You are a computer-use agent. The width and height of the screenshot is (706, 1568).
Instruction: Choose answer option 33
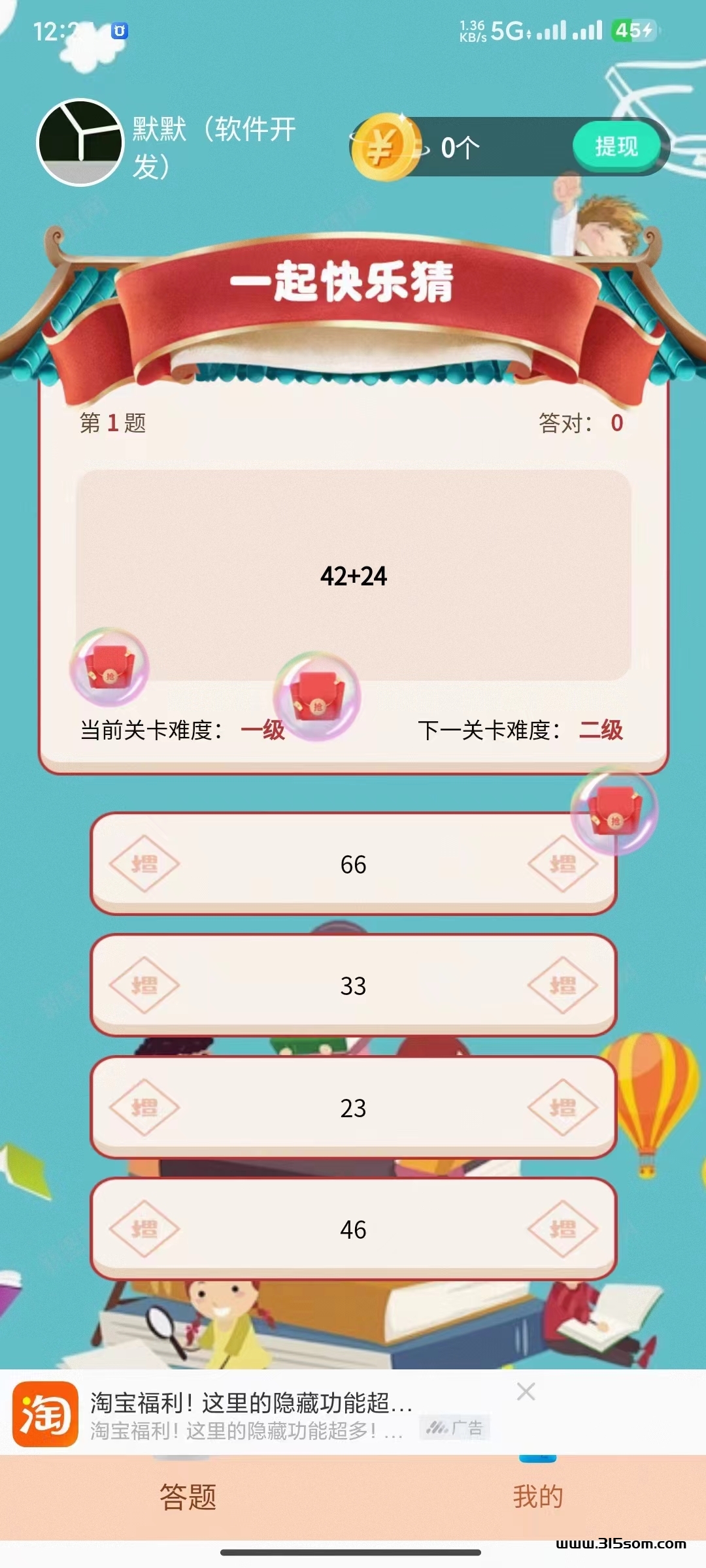click(x=353, y=985)
